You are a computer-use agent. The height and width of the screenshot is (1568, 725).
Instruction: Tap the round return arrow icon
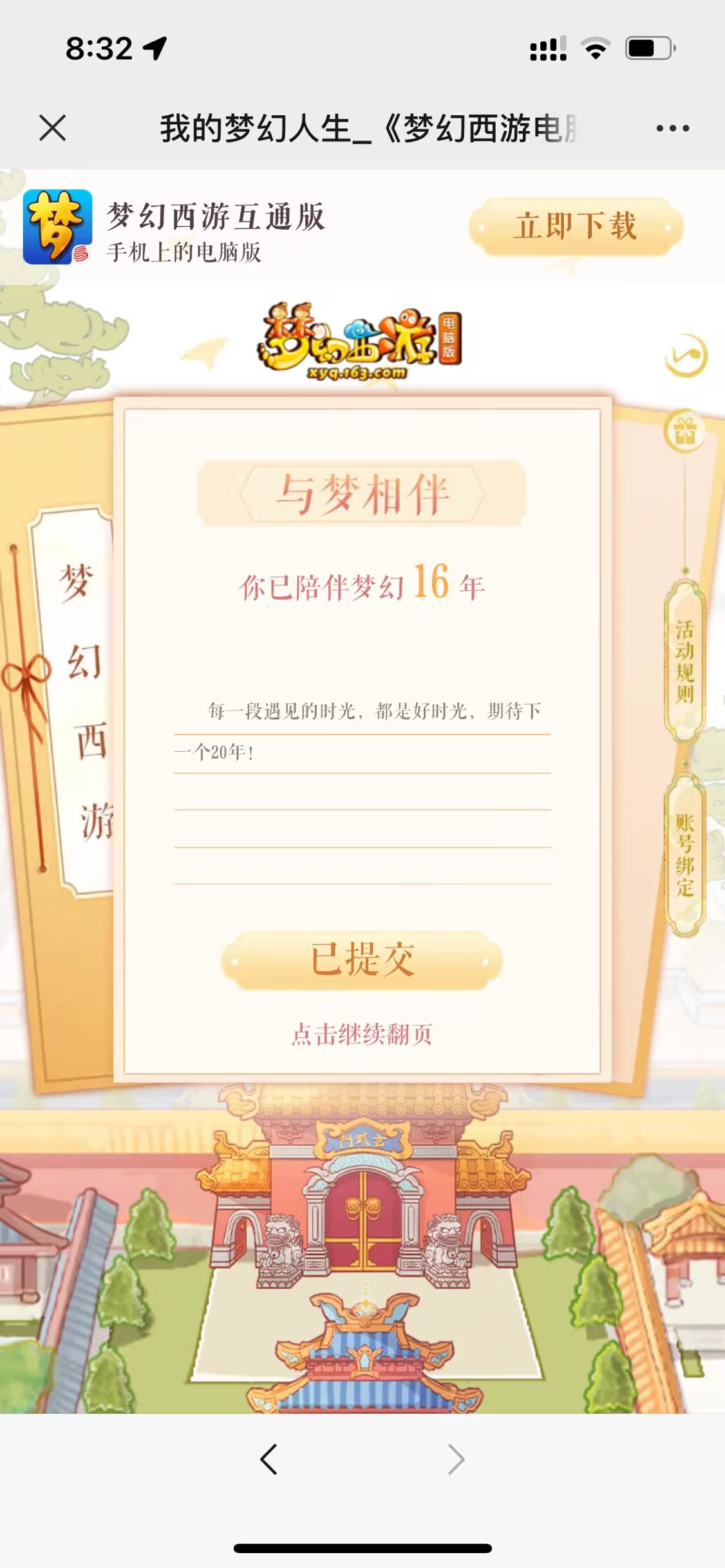pyautogui.click(x=686, y=355)
